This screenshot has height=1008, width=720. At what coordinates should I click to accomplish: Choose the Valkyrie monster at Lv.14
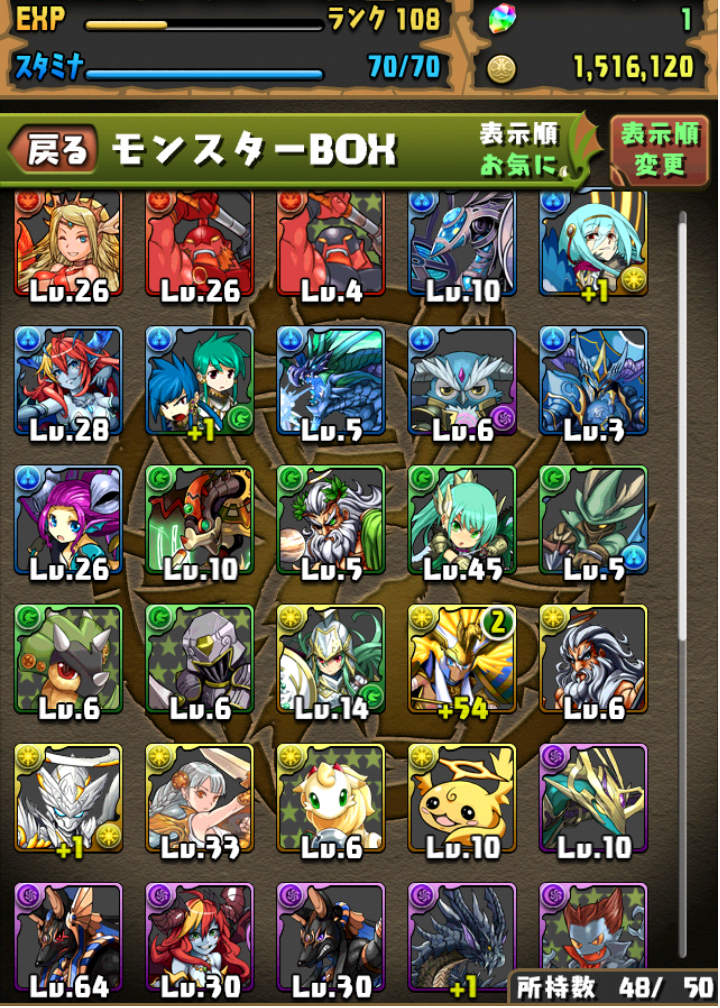[330, 660]
